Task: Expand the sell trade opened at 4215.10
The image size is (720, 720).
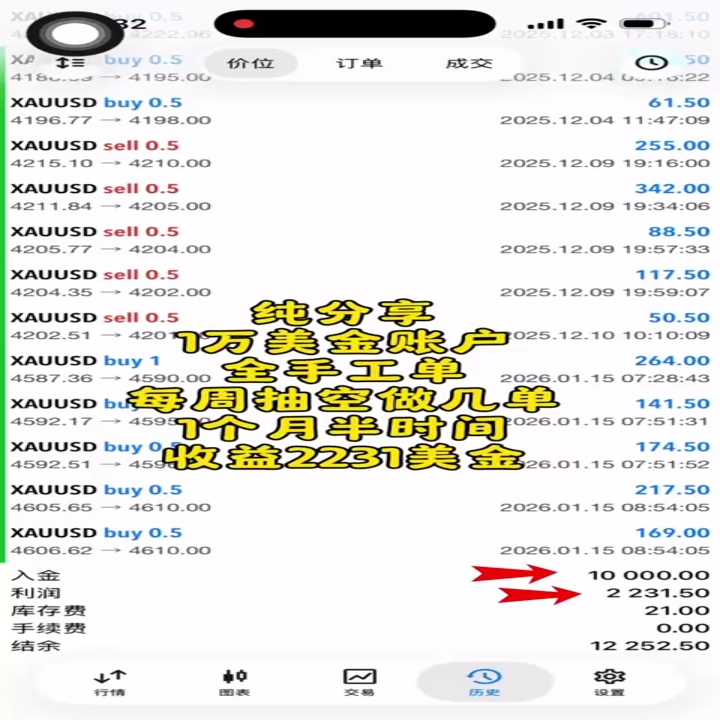Action: (360, 154)
